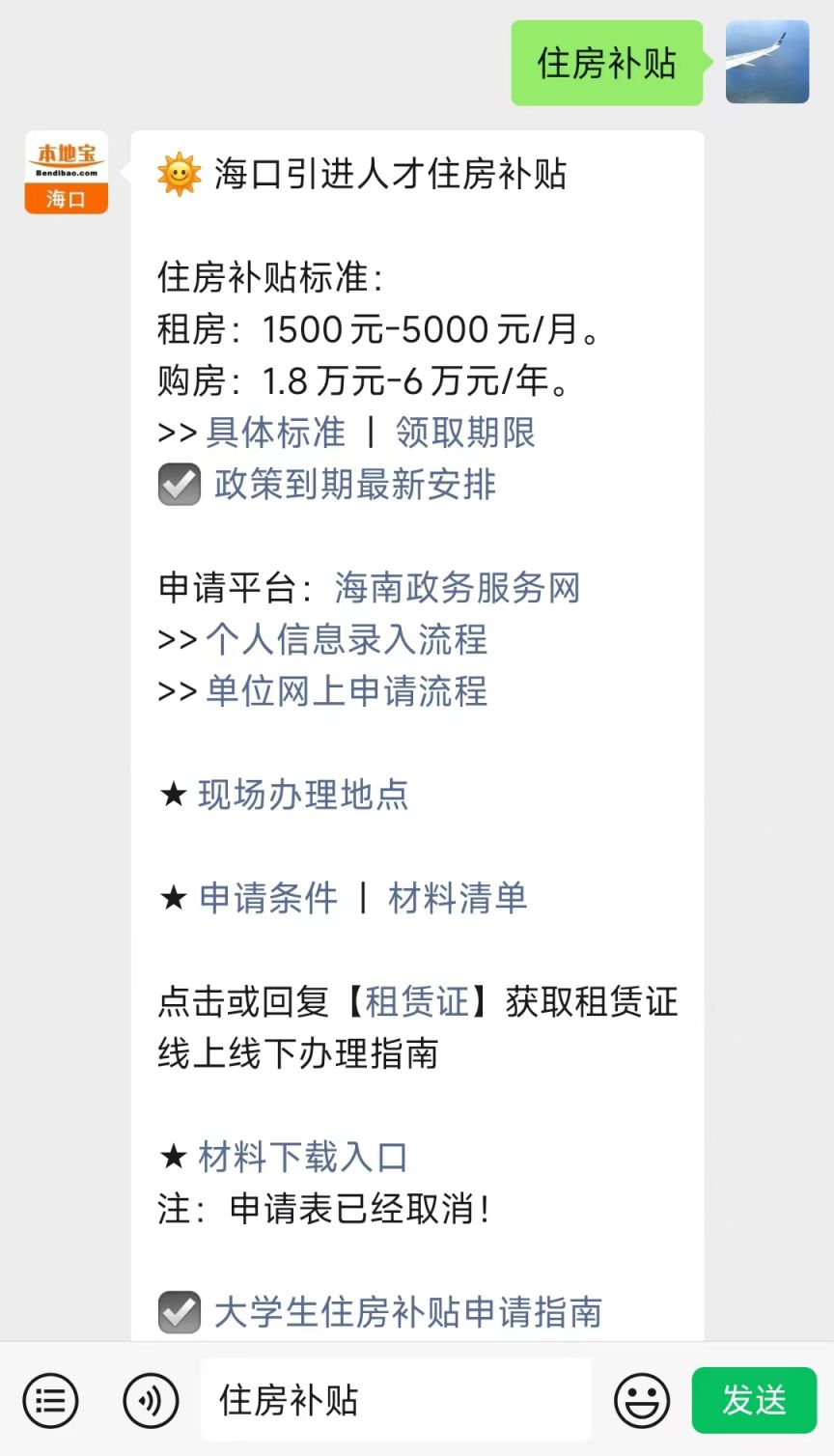Open the 材料清单 link

tap(458, 898)
